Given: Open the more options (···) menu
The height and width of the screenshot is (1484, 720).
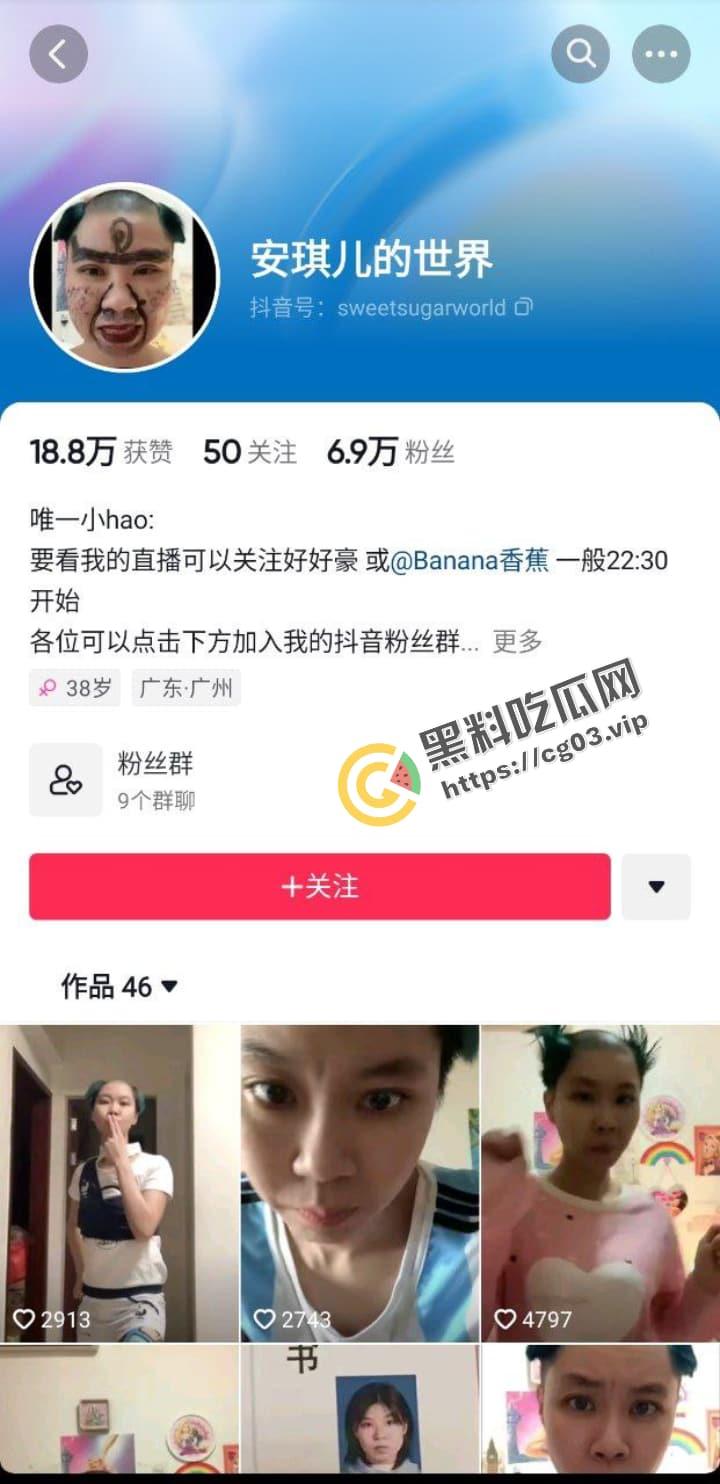Looking at the screenshot, I should [660, 54].
